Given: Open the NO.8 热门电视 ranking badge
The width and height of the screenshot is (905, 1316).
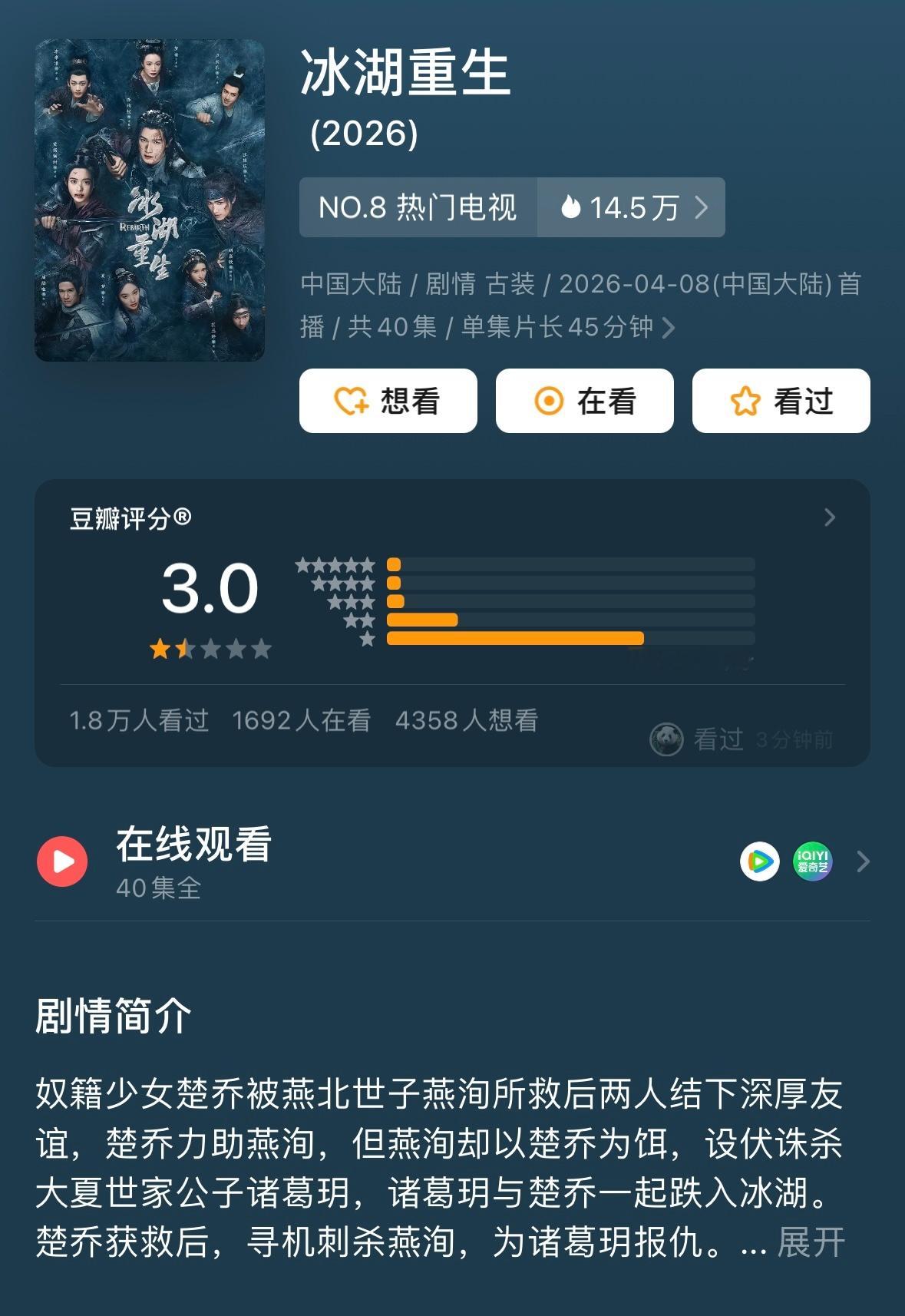Looking at the screenshot, I should [415, 207].
